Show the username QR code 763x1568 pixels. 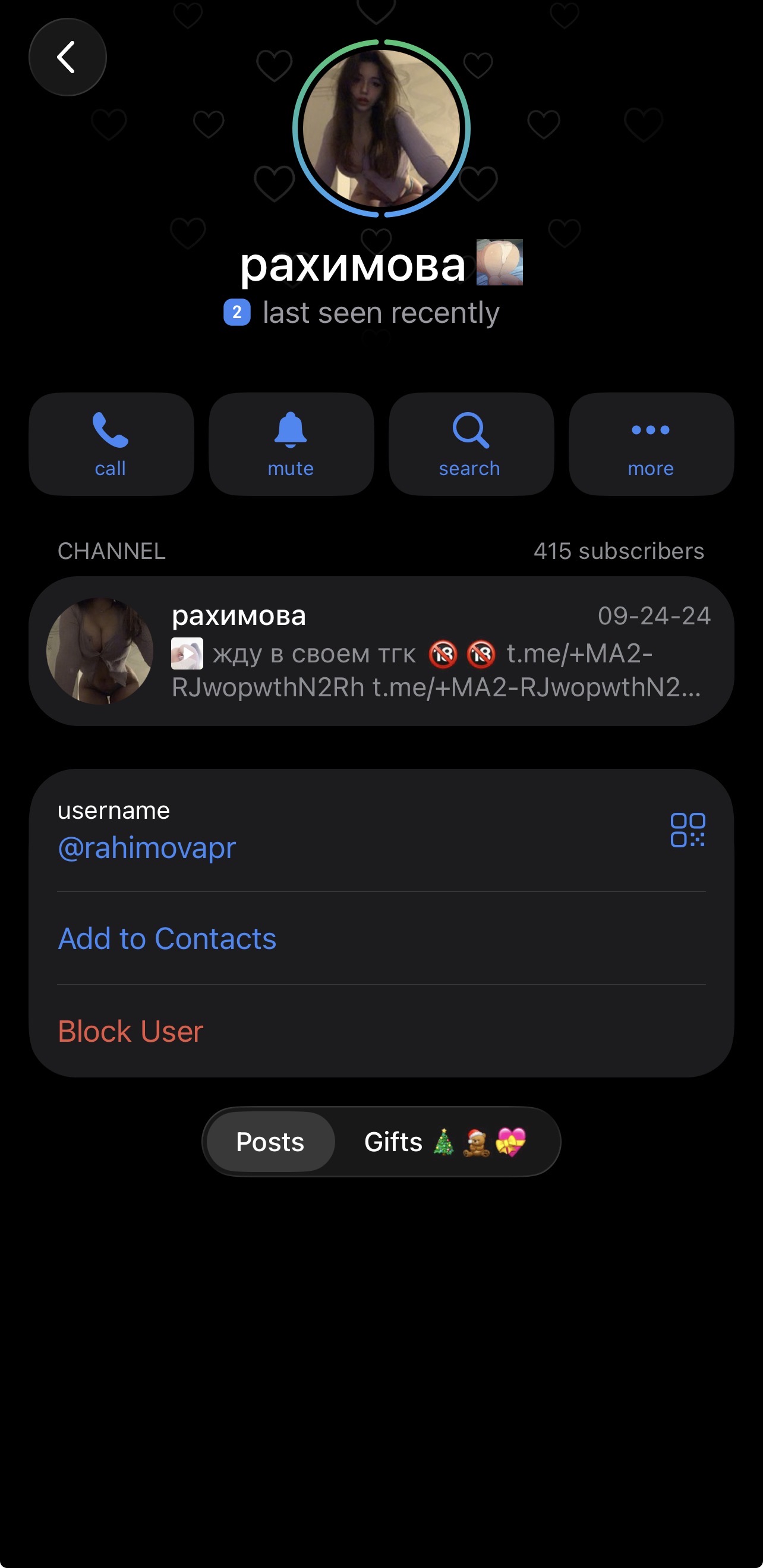688,829
